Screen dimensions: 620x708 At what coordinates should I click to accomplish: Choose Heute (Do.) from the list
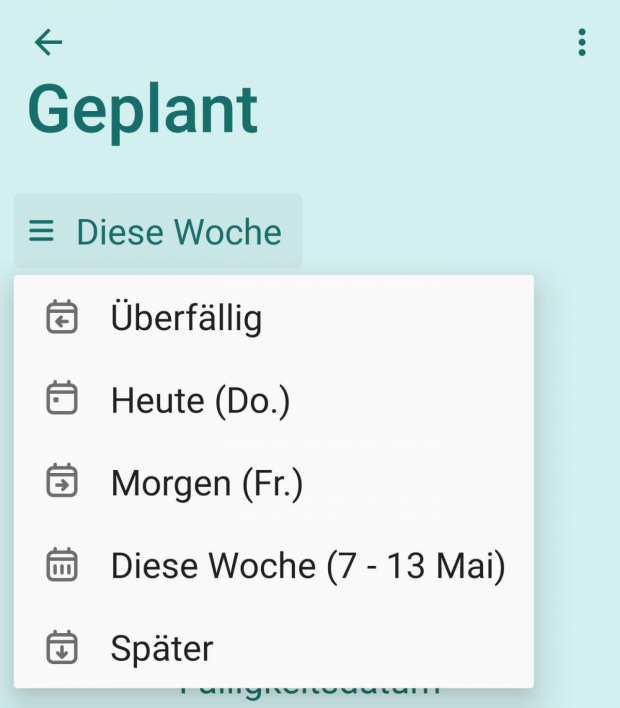[200, 401]
